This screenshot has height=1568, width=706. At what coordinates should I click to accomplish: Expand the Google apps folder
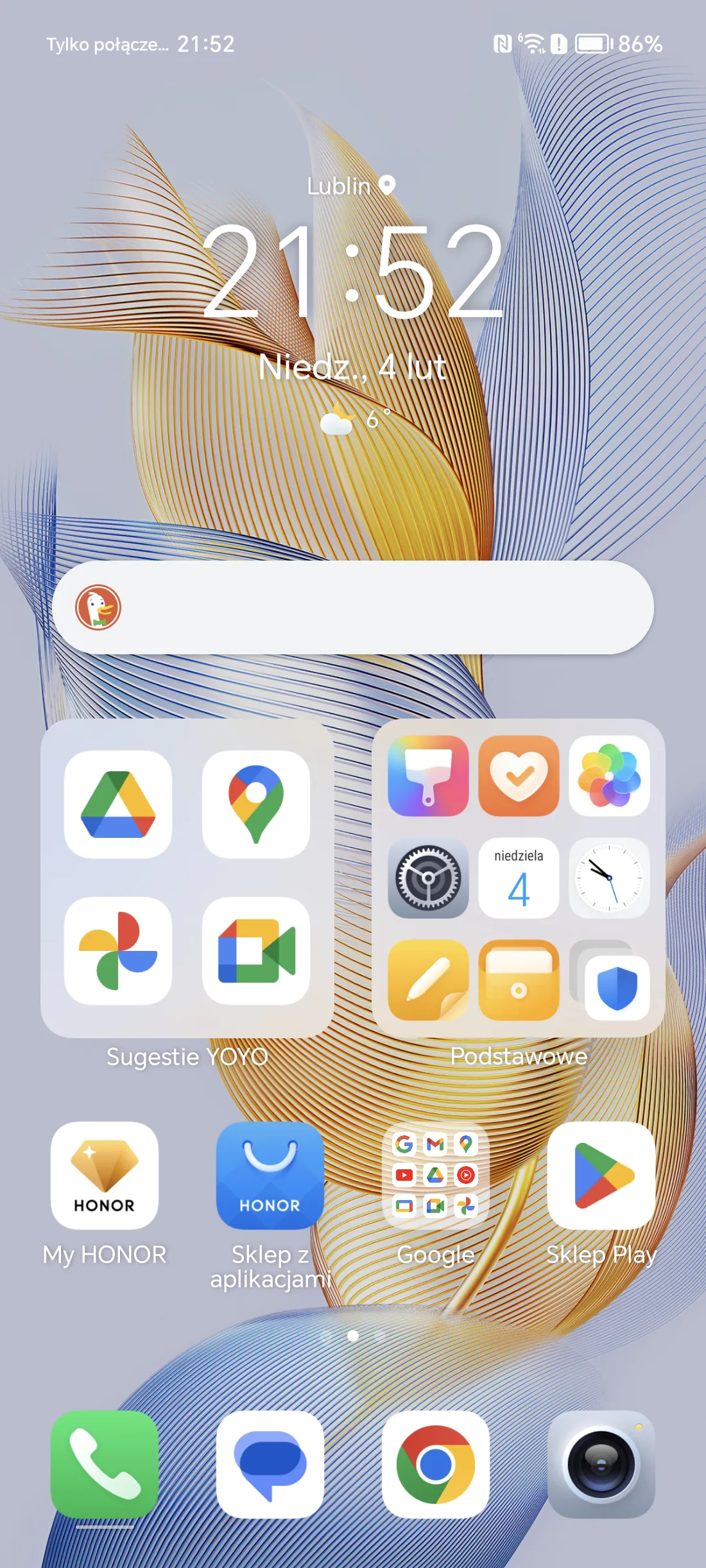pos(436,1176)
